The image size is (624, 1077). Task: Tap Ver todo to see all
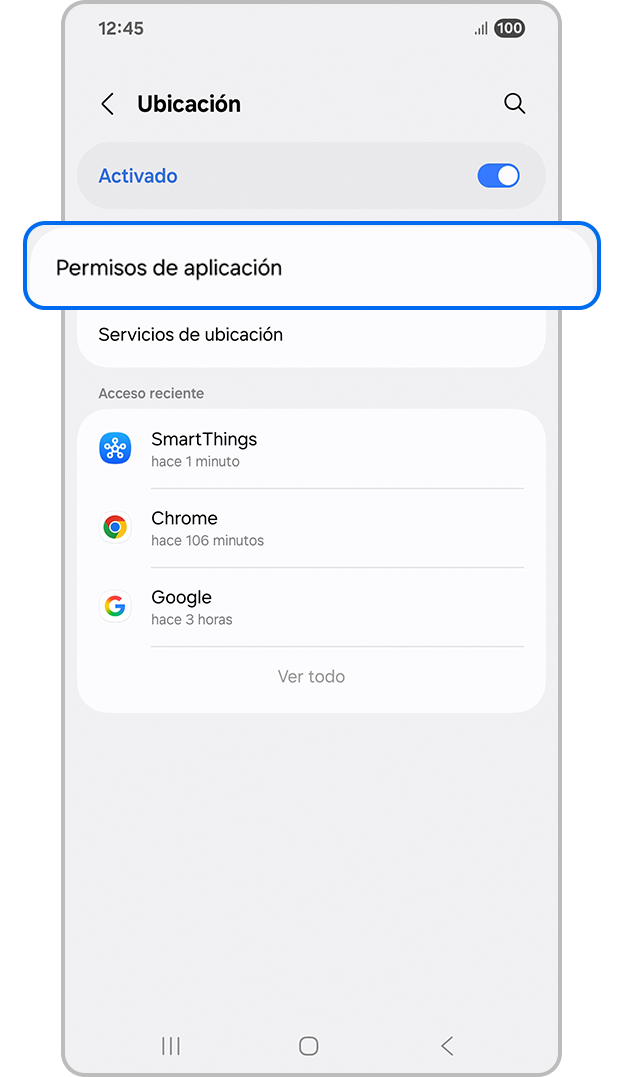click(311, 677)
